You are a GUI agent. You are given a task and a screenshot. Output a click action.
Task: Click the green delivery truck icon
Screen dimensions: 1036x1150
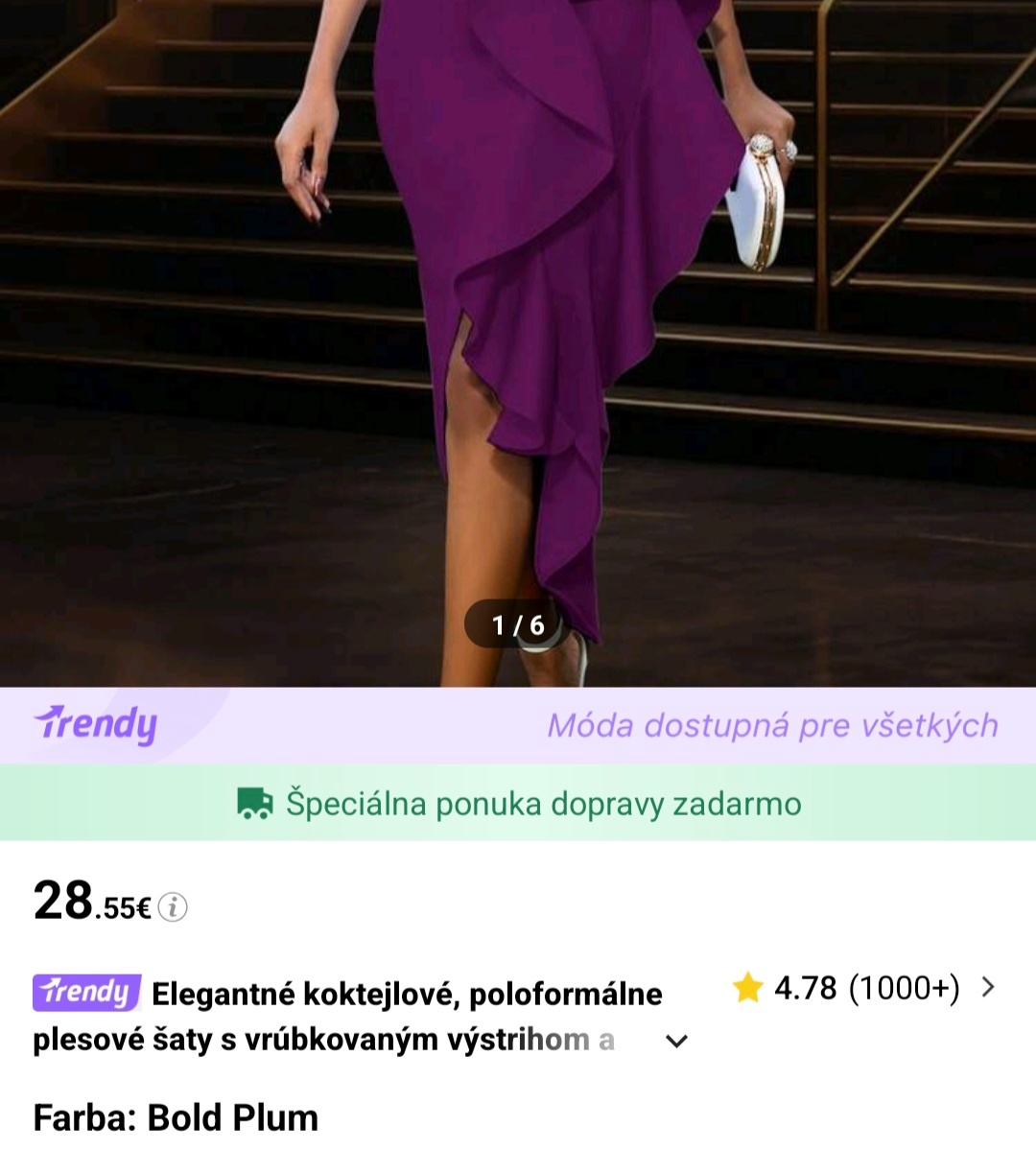(253, 804)
